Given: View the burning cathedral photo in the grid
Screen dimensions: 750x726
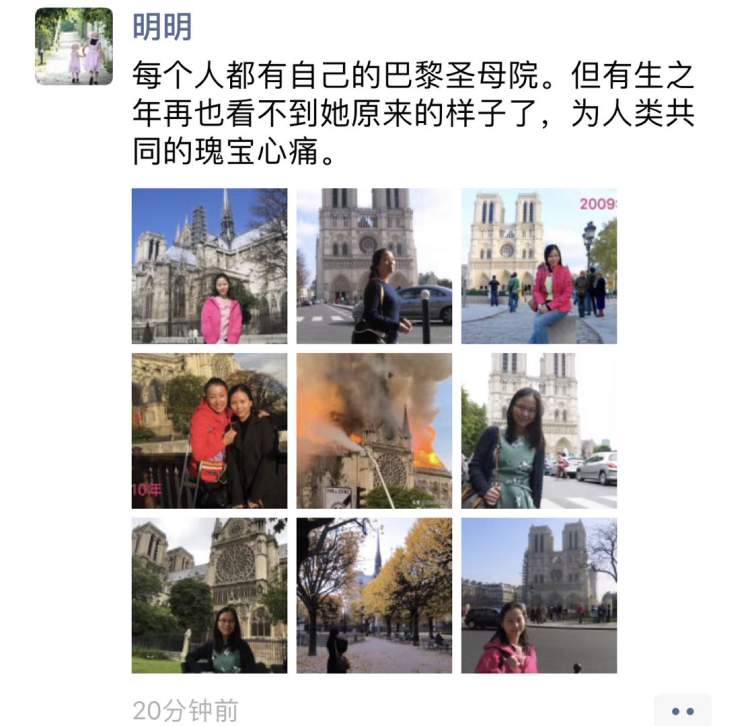Looking at the screenshot, I should click(x=374, y=430).
